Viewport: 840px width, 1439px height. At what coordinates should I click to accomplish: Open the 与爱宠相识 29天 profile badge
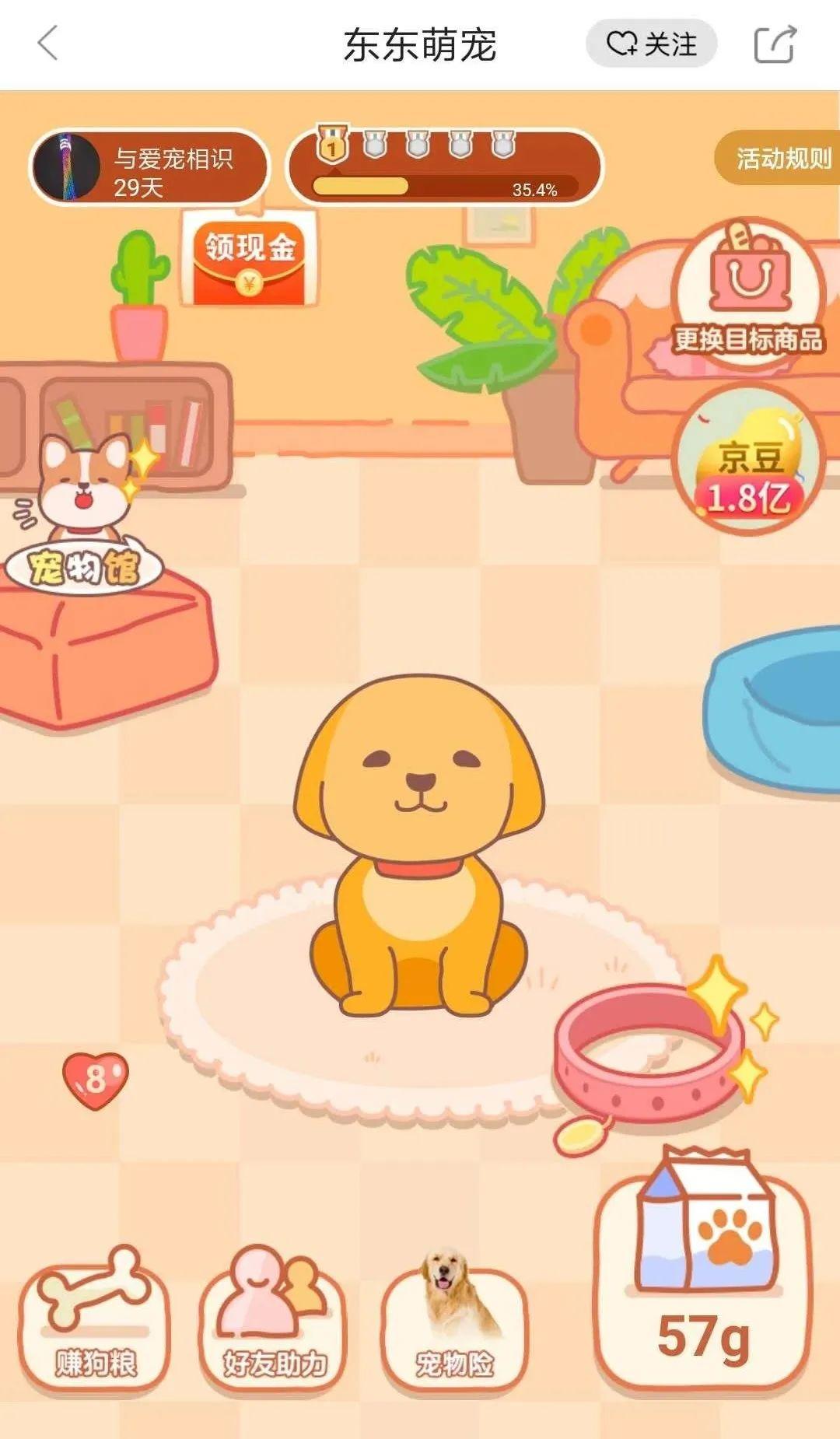149,168
